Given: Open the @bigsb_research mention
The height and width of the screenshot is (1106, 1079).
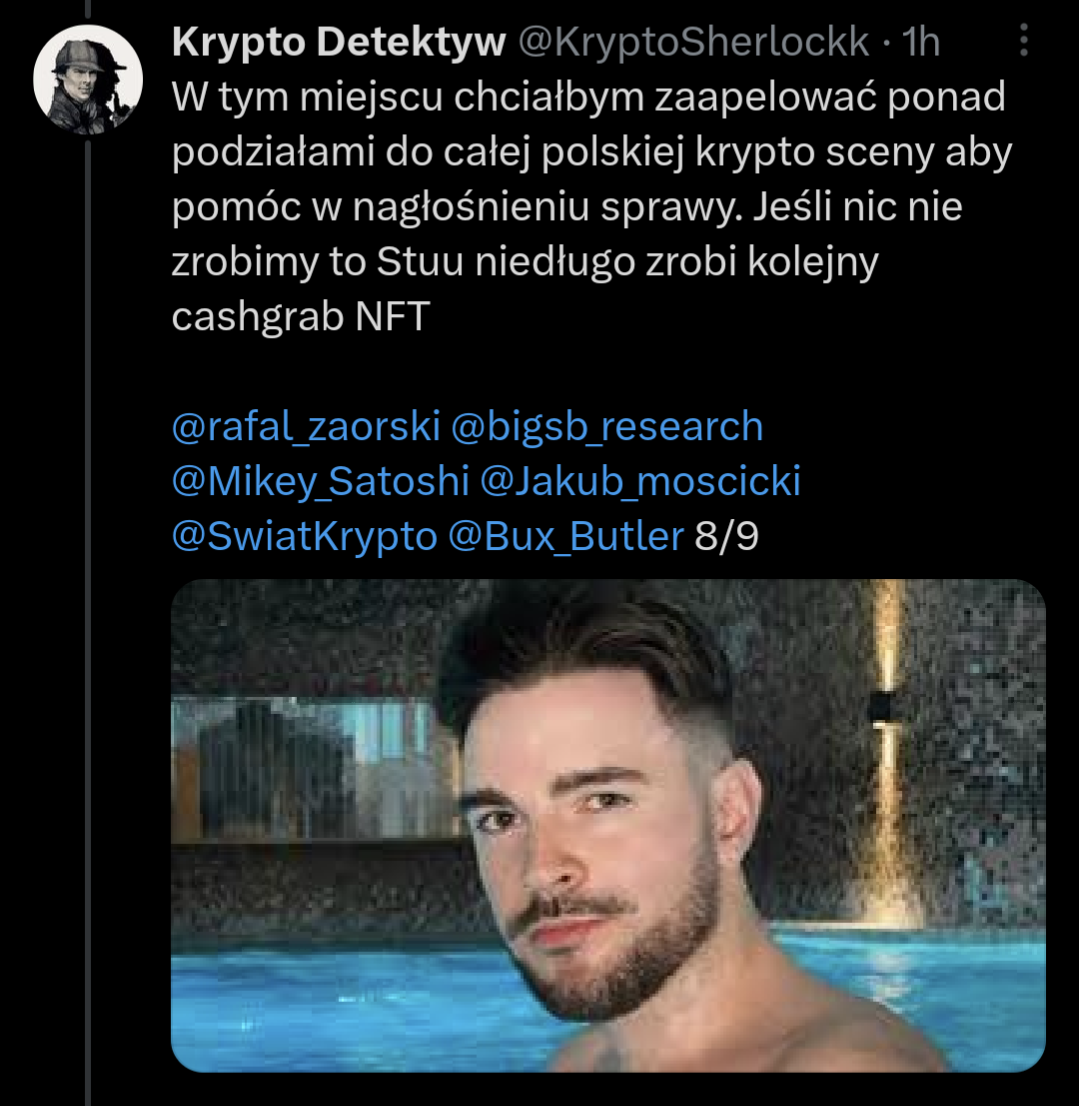Looking at the screenshot, I should coord(607,427).
